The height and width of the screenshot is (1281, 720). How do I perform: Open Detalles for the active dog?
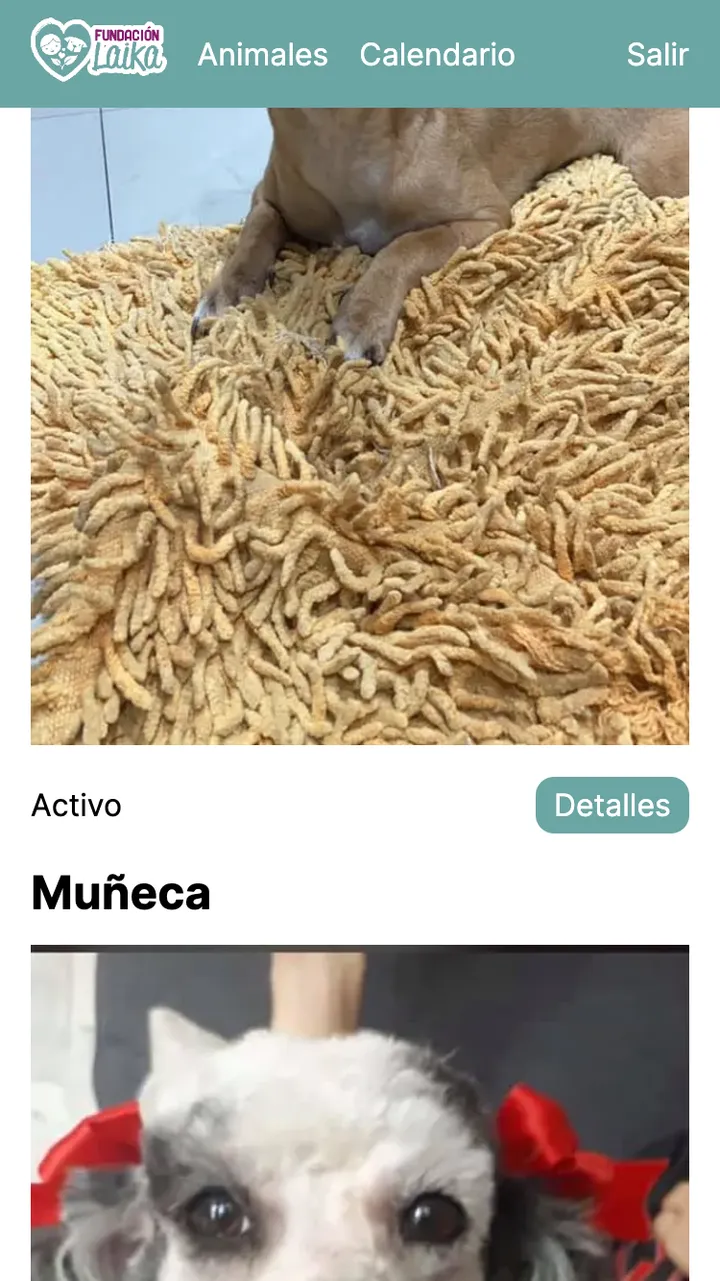(x=612, y=805)
